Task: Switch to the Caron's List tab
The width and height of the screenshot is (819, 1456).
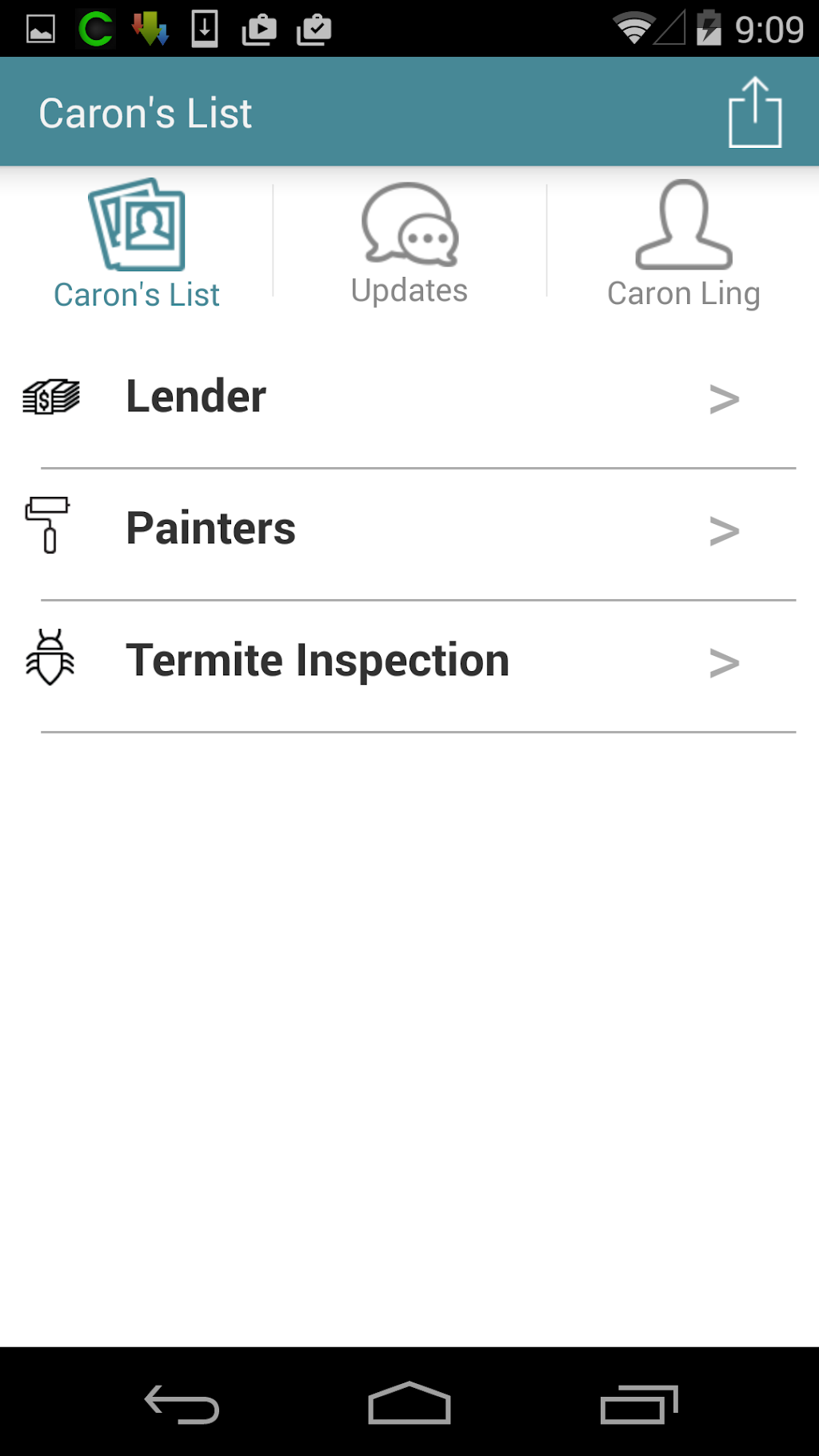Action: pos(137,245)
